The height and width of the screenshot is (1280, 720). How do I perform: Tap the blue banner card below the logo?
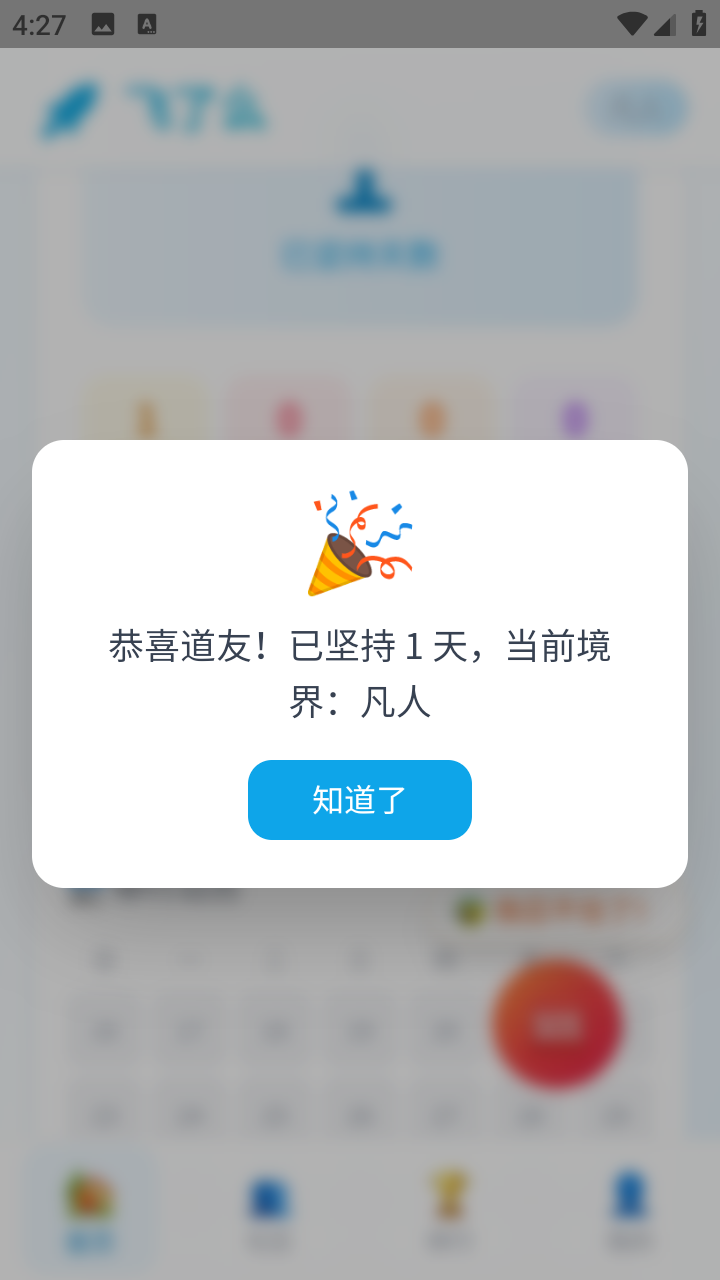tap(360, 245)
